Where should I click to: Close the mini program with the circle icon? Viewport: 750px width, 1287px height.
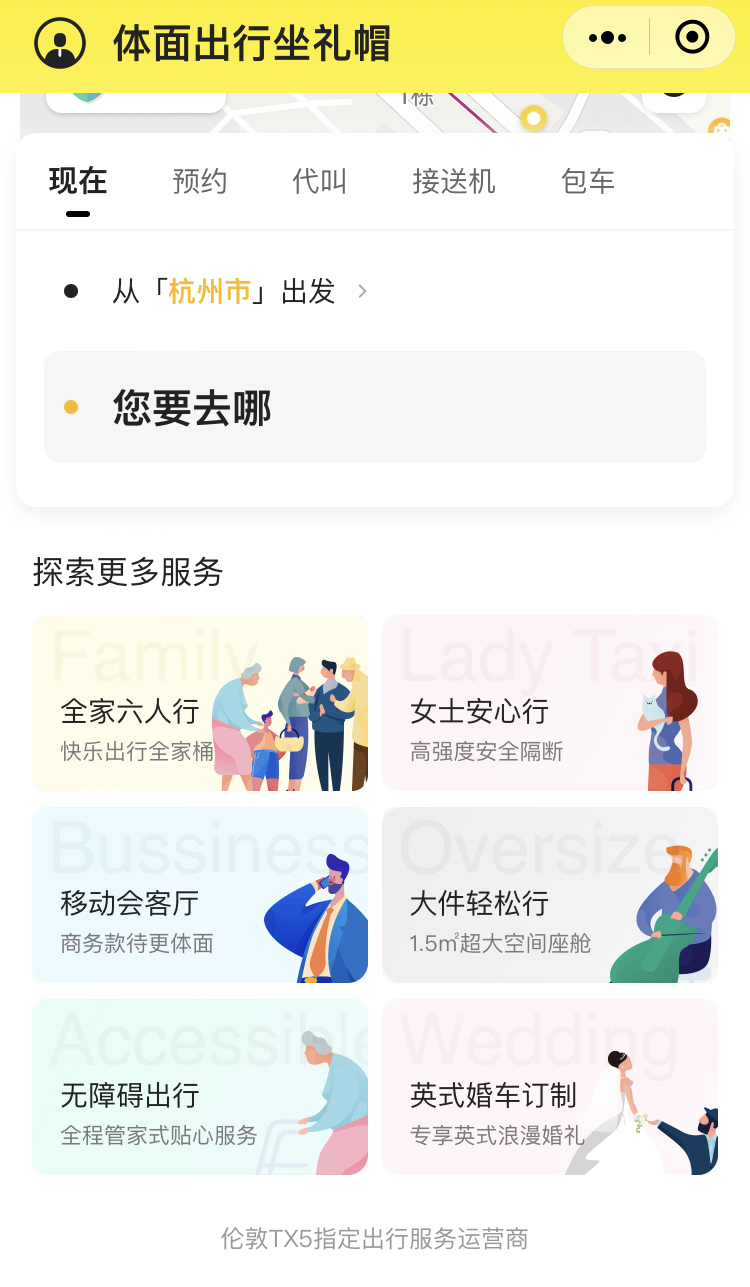[692, 38]
